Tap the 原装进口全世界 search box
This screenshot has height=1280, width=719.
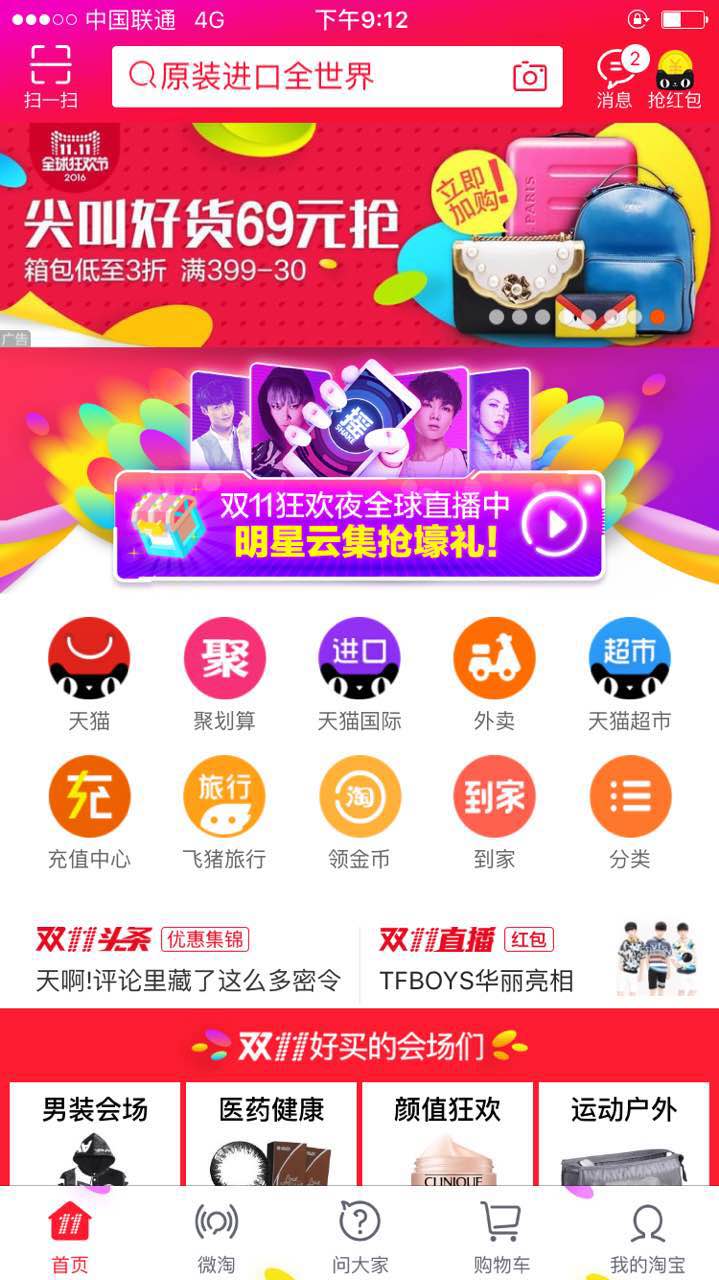(x=310, y=77)
